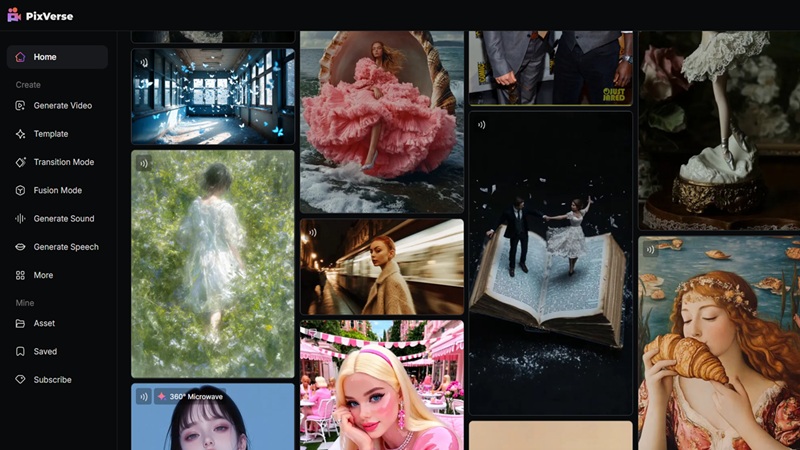Open the couple dancing on book video
800x450 pixels.
[x=551, y=262]
